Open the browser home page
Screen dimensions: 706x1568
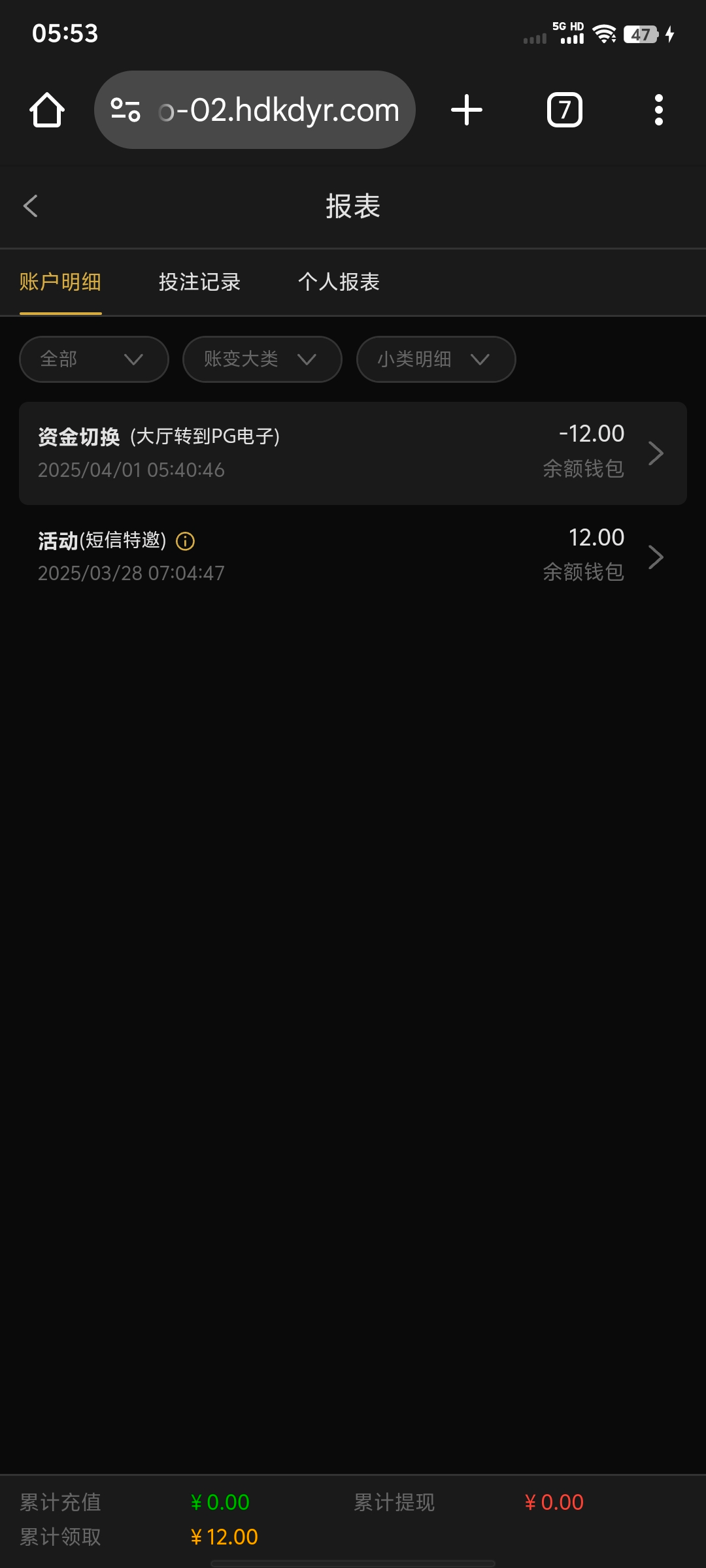47,110
